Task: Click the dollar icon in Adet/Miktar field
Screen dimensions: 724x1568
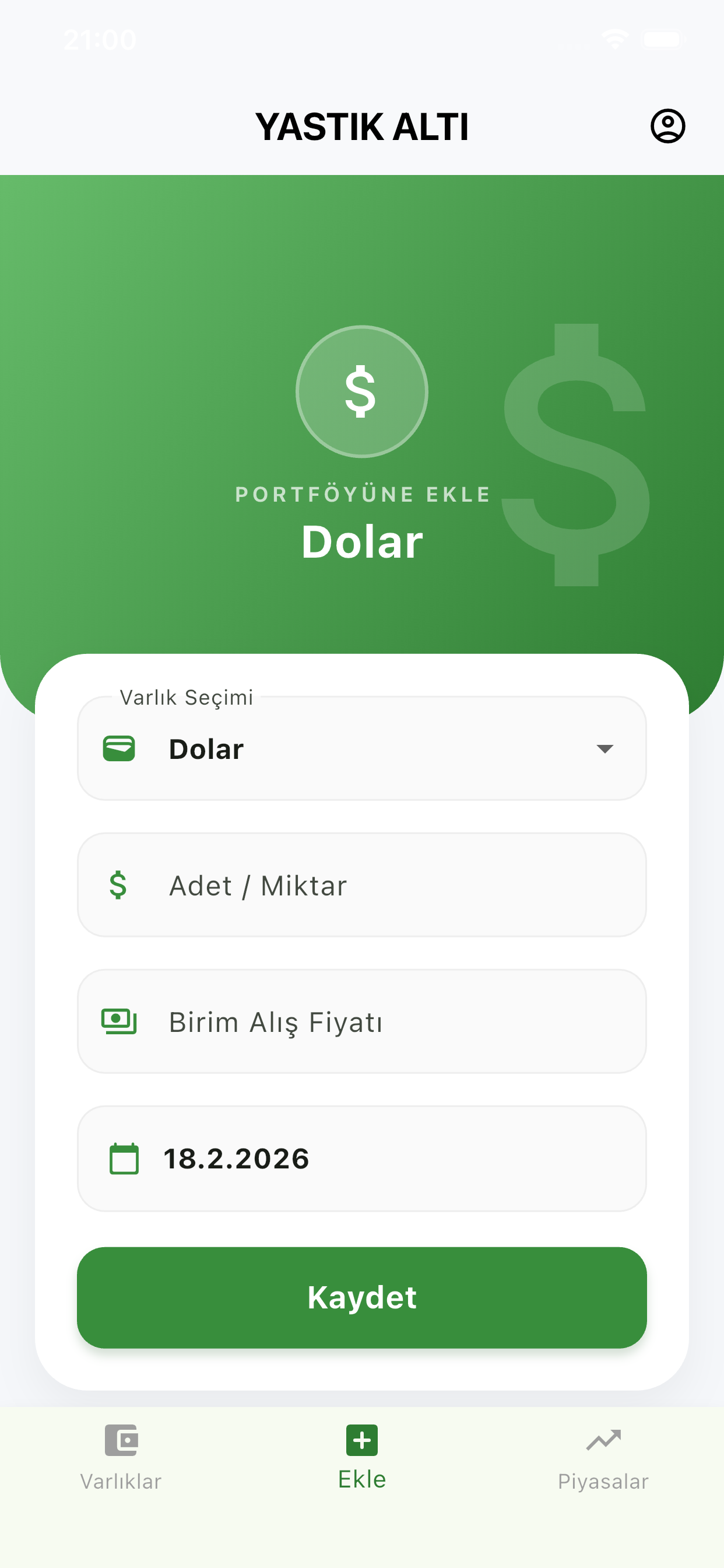Action: (x=120, y=885)
